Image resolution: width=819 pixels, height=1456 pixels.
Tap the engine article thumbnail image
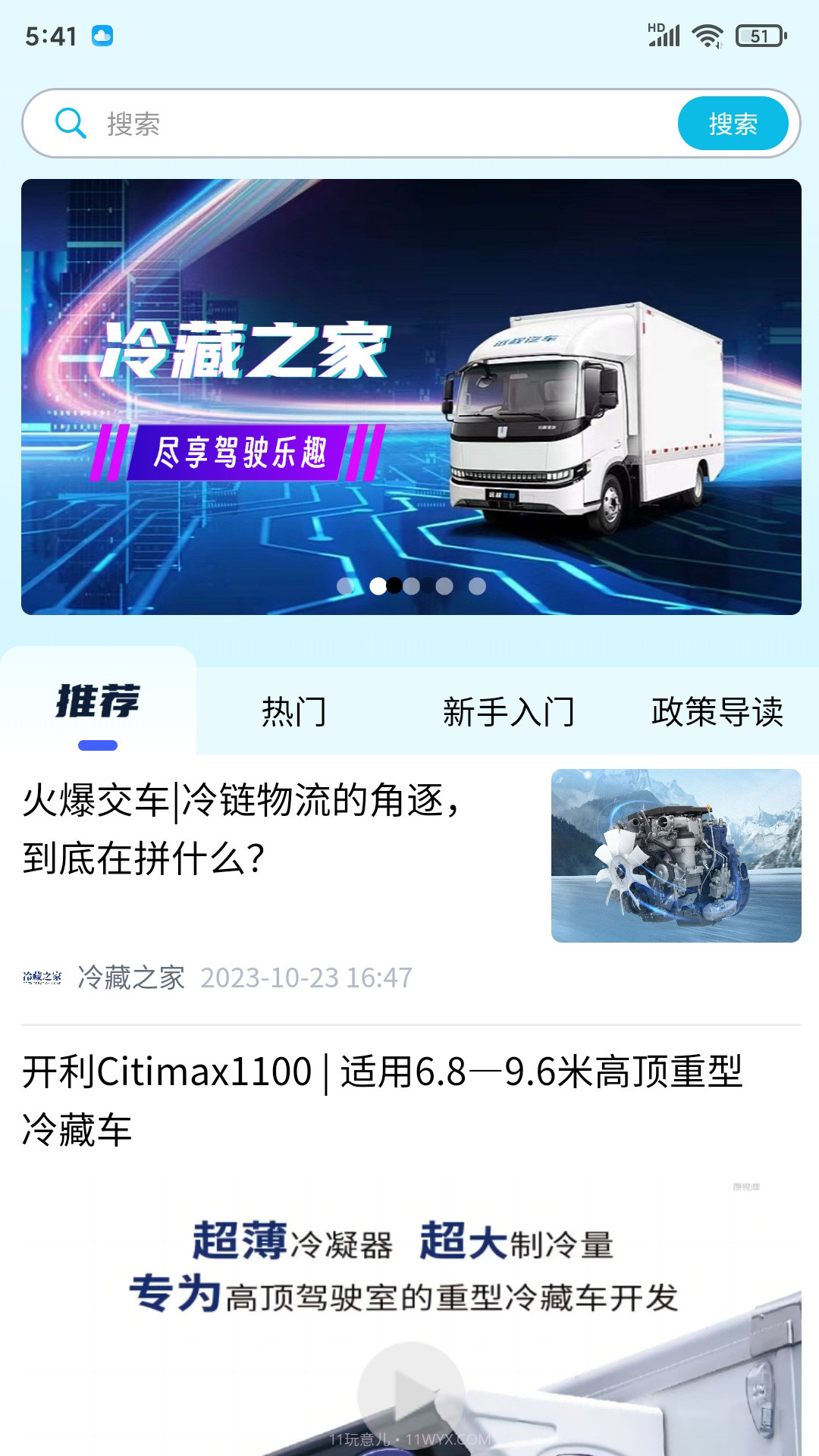coord(676,855)
